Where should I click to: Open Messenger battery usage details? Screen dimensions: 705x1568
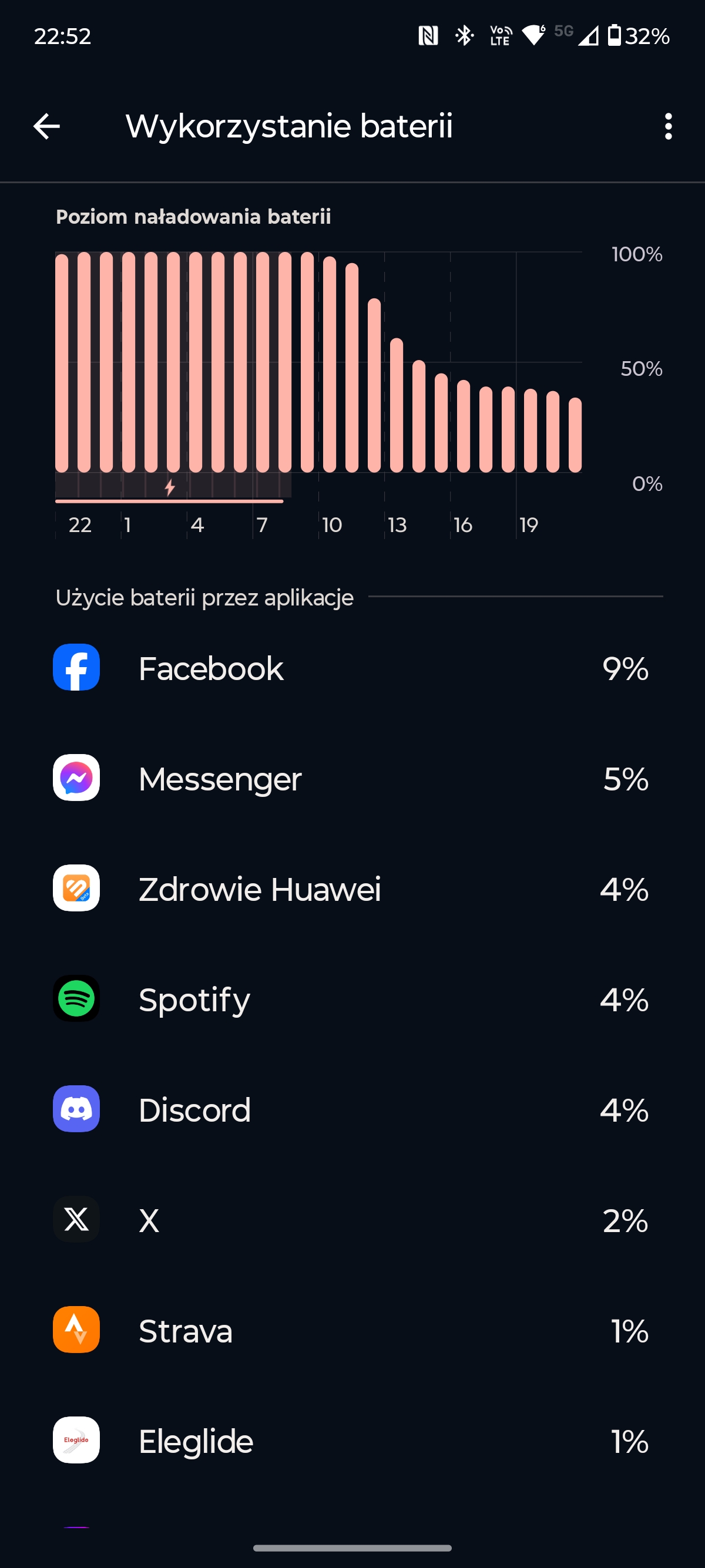coord(352,778)
